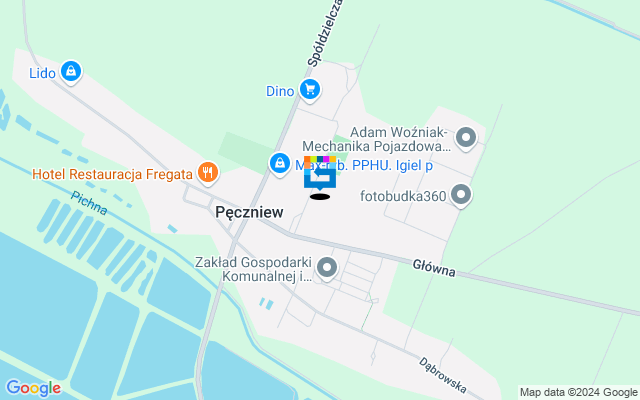Select the colorful central location marker
The image size is (640, 400).
pyautogui.click(x=320, y=174)
